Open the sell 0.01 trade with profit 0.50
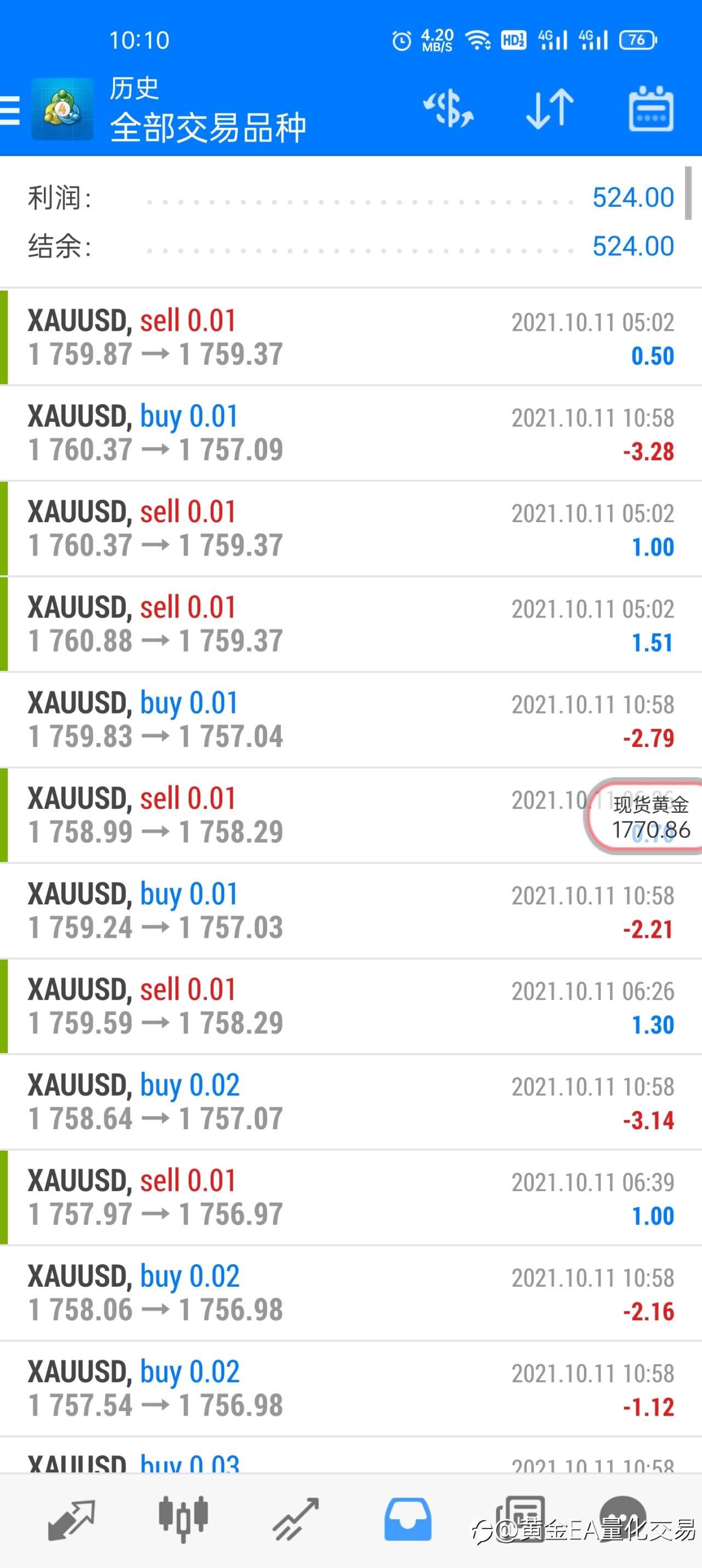Viewport: 702px width, 1568px height. point(350,337)
